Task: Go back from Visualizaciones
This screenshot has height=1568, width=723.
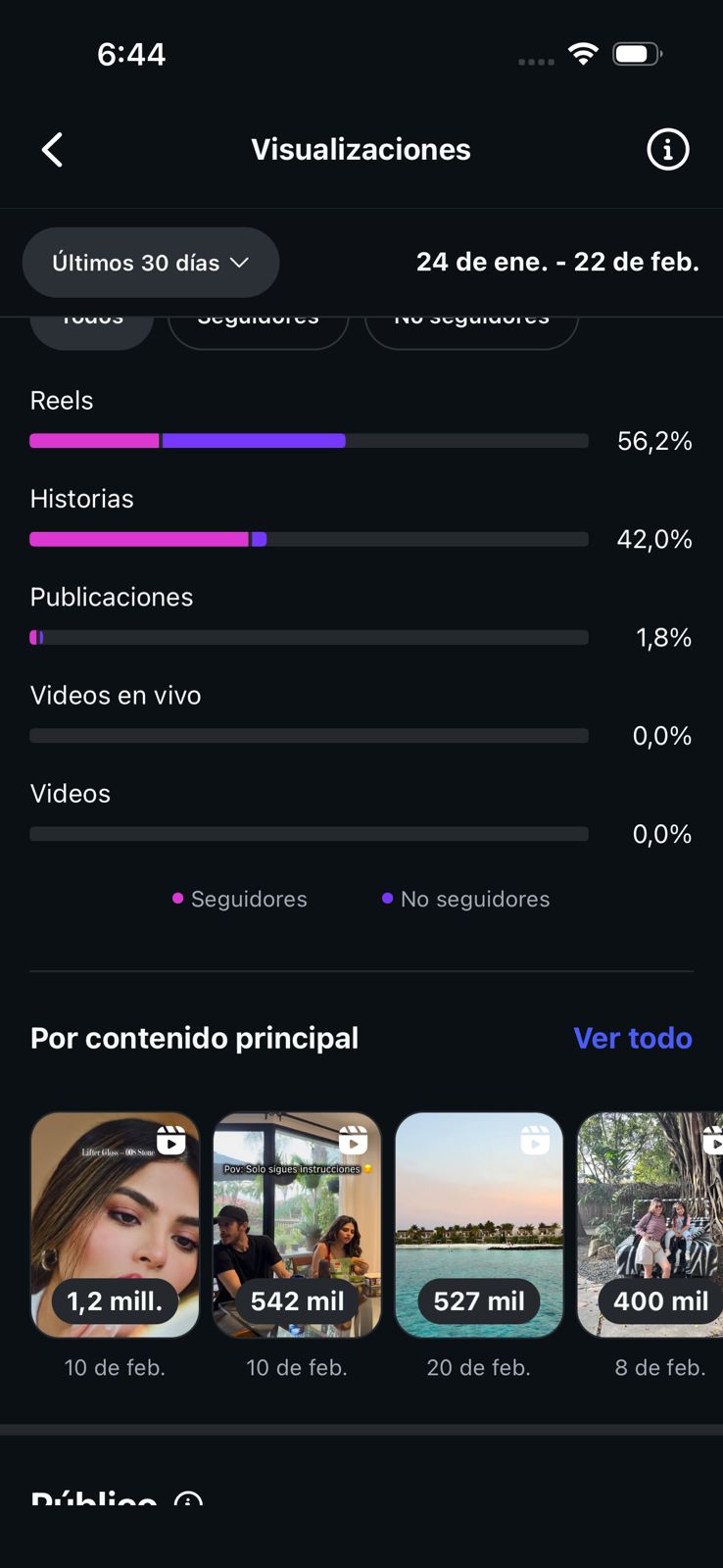Action: tap(53, 150)
